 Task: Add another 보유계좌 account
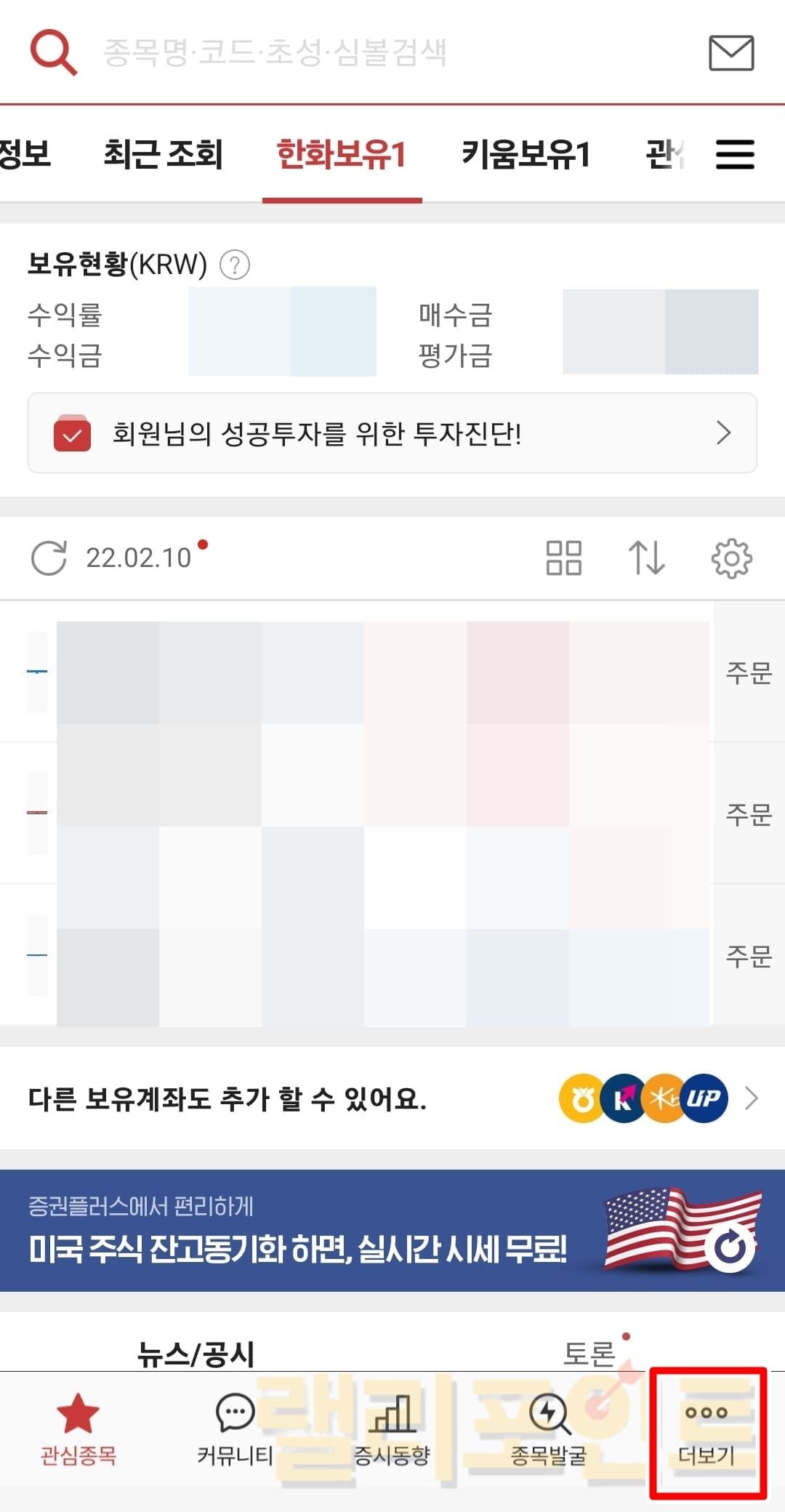coord(392,1098)
